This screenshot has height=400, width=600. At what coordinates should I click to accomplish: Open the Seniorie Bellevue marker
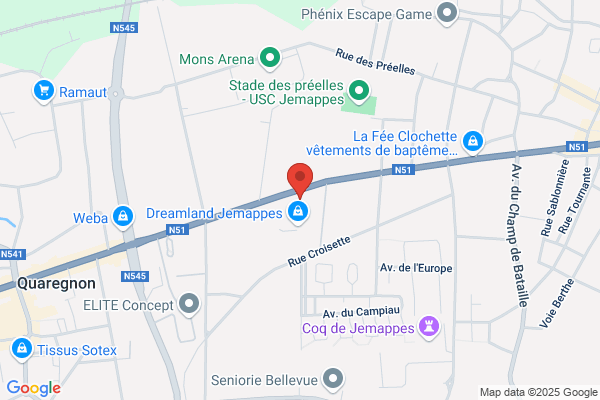333,380
